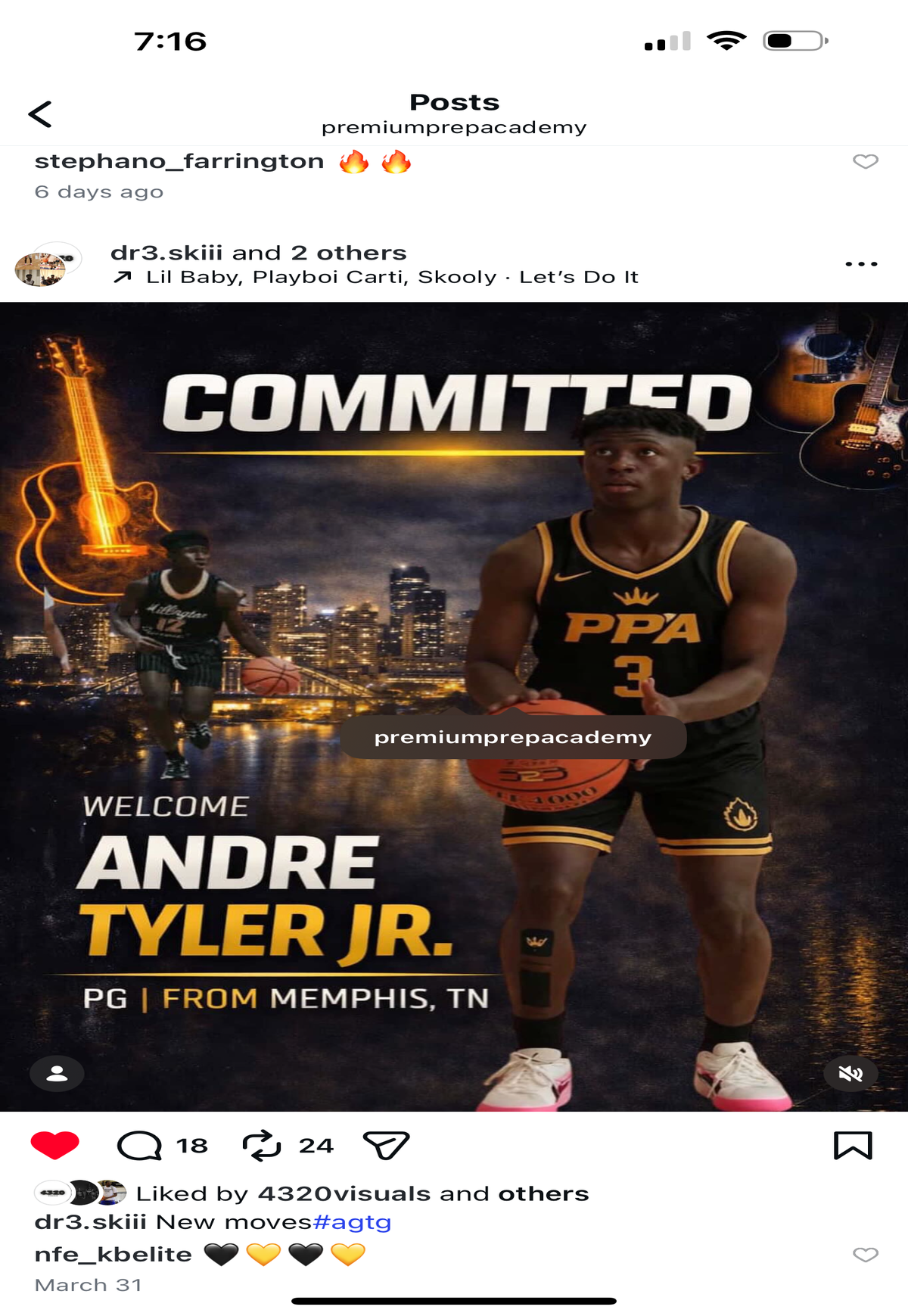Unlike the post with the red heart

click(x=54, y=1146)
